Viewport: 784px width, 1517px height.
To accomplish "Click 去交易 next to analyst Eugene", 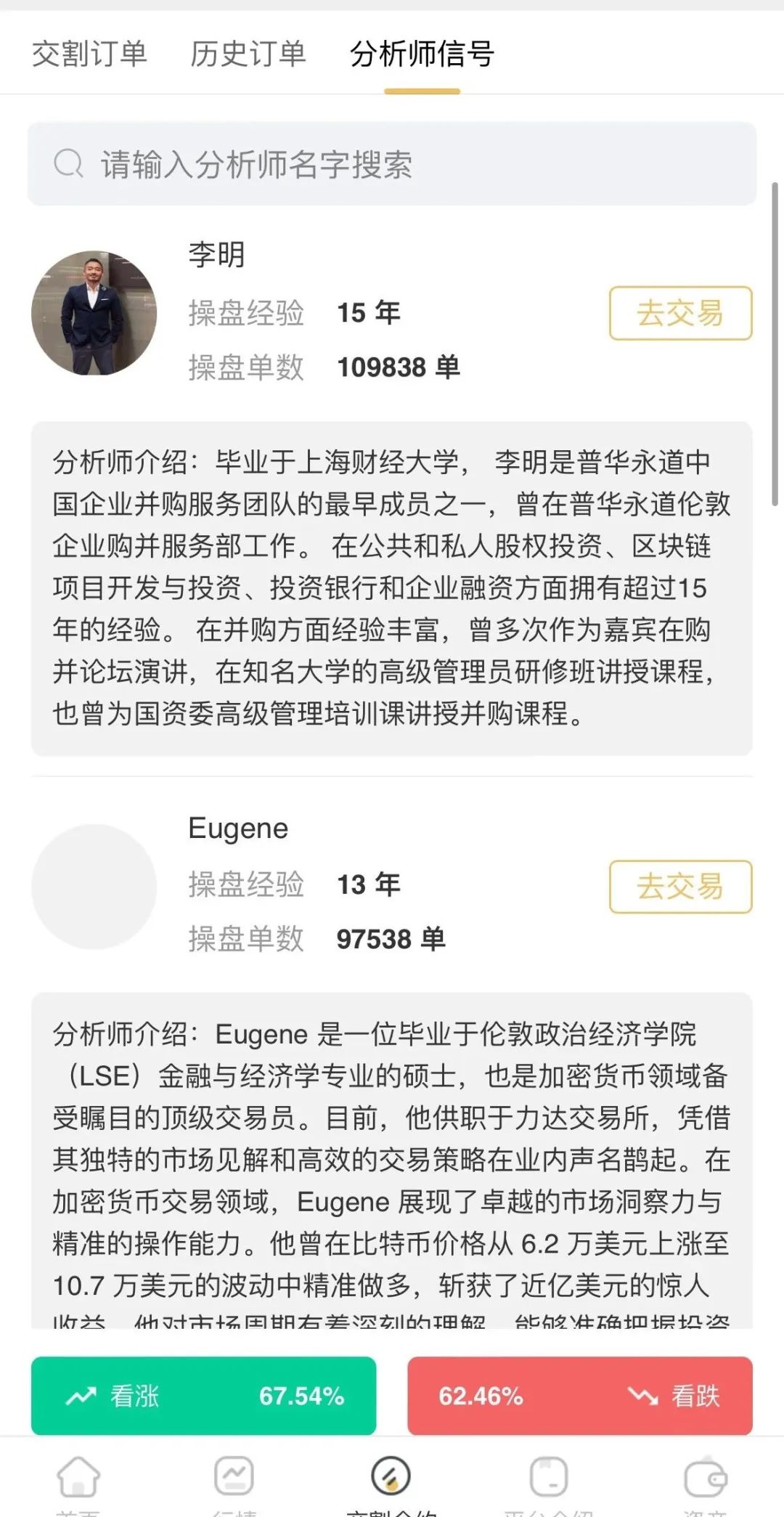I will point(679,885).
